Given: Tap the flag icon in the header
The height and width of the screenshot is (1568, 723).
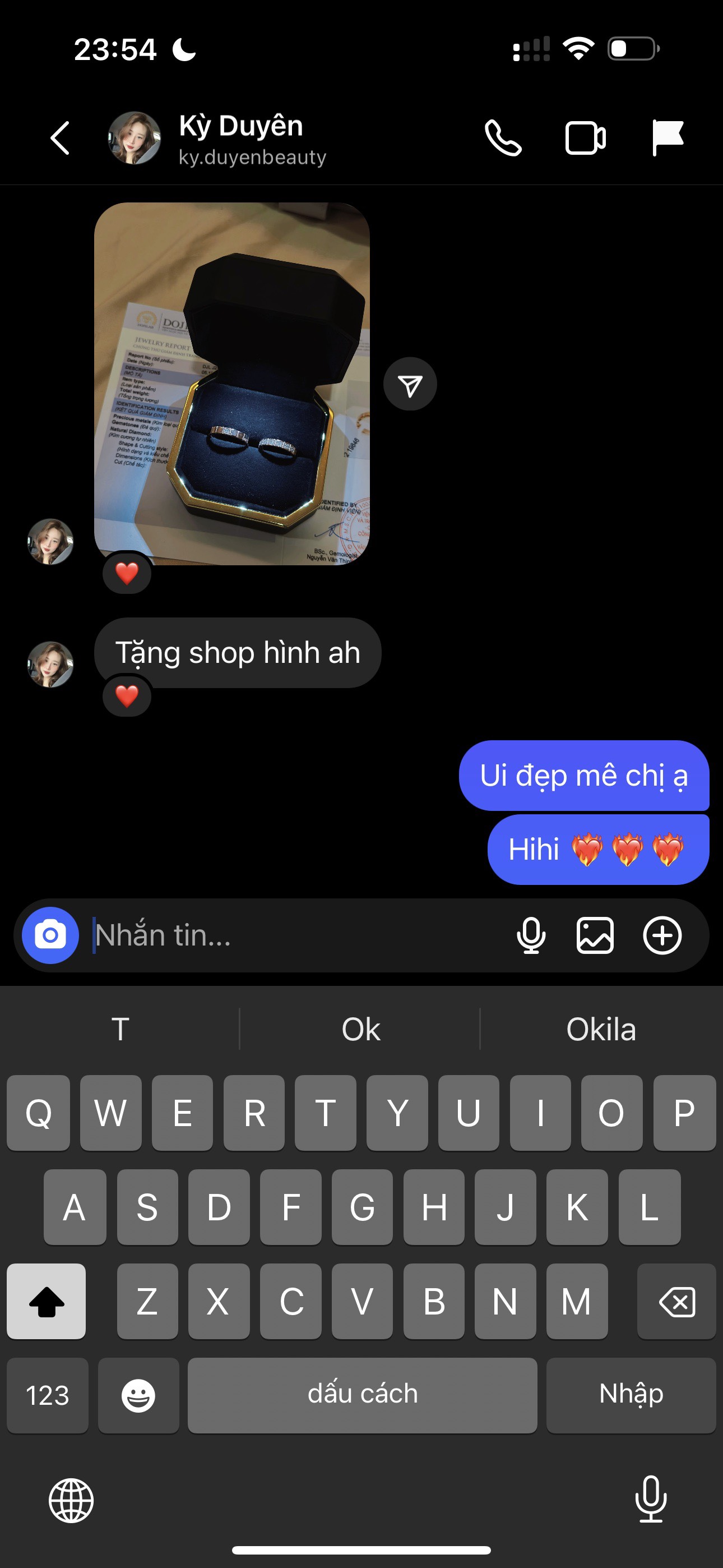Looking at the screenshot, I should pyautogui.click(x=668, y=137).
